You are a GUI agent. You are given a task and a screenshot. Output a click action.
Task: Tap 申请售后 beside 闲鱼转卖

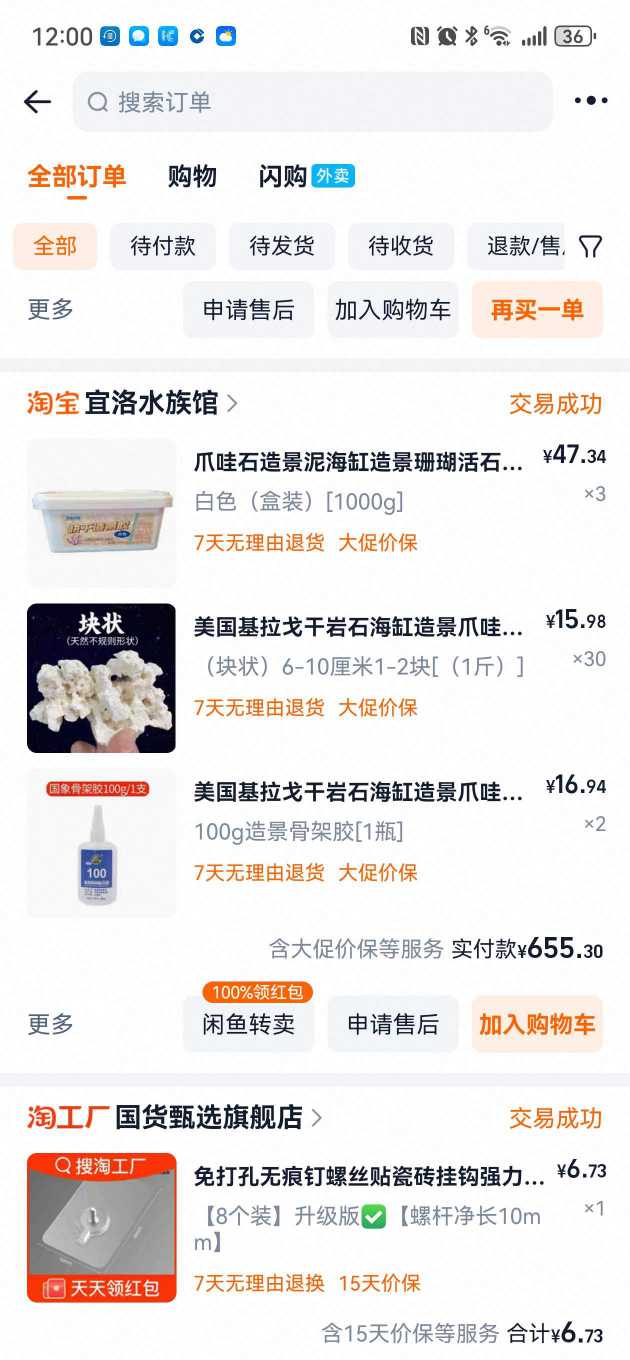393,1024
